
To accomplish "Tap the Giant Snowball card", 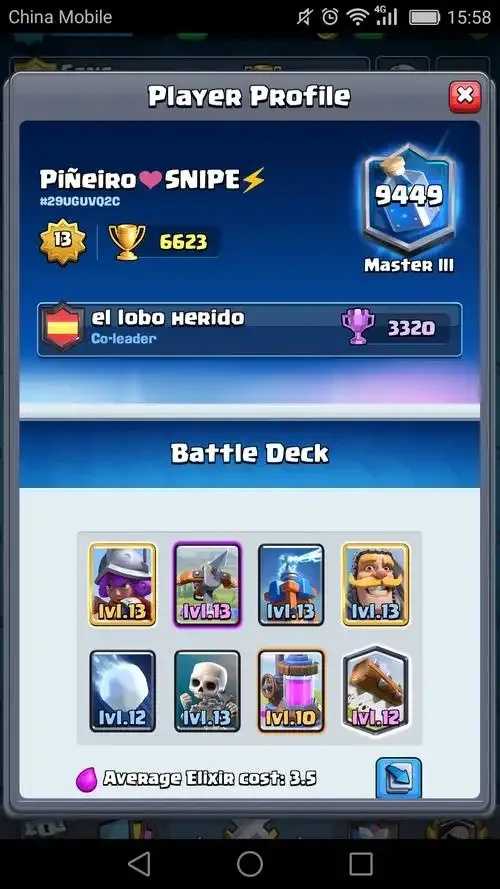I will tap(122, 691).
